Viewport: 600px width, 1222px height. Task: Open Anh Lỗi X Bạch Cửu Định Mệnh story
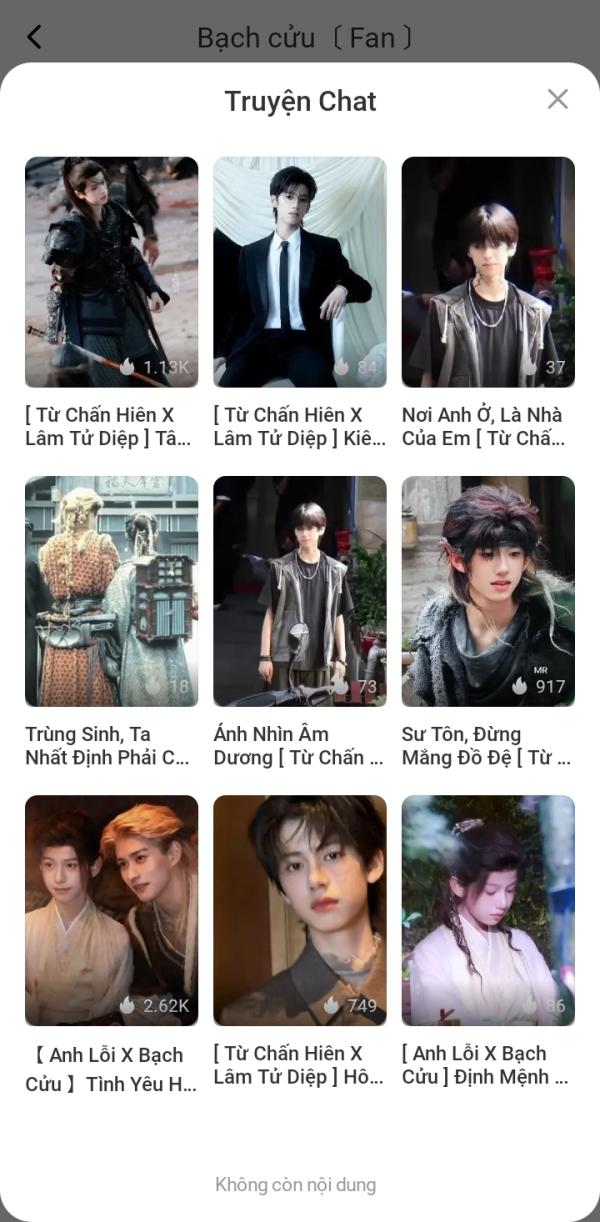point(488,910)
